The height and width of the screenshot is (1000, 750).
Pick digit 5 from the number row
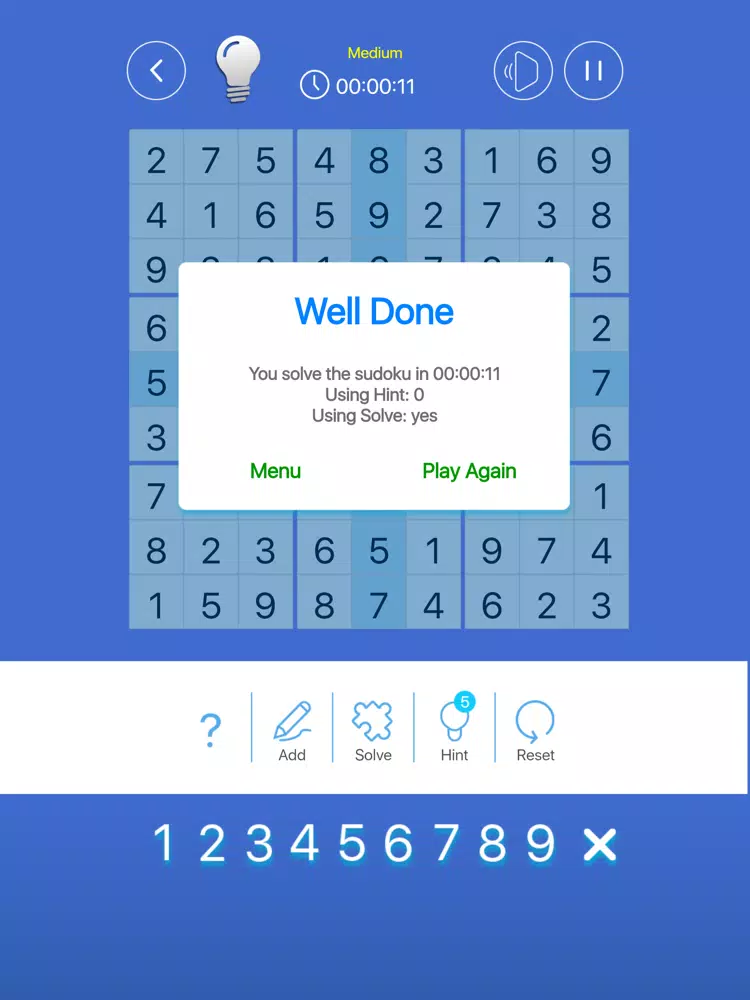click(x=352, y=845)
